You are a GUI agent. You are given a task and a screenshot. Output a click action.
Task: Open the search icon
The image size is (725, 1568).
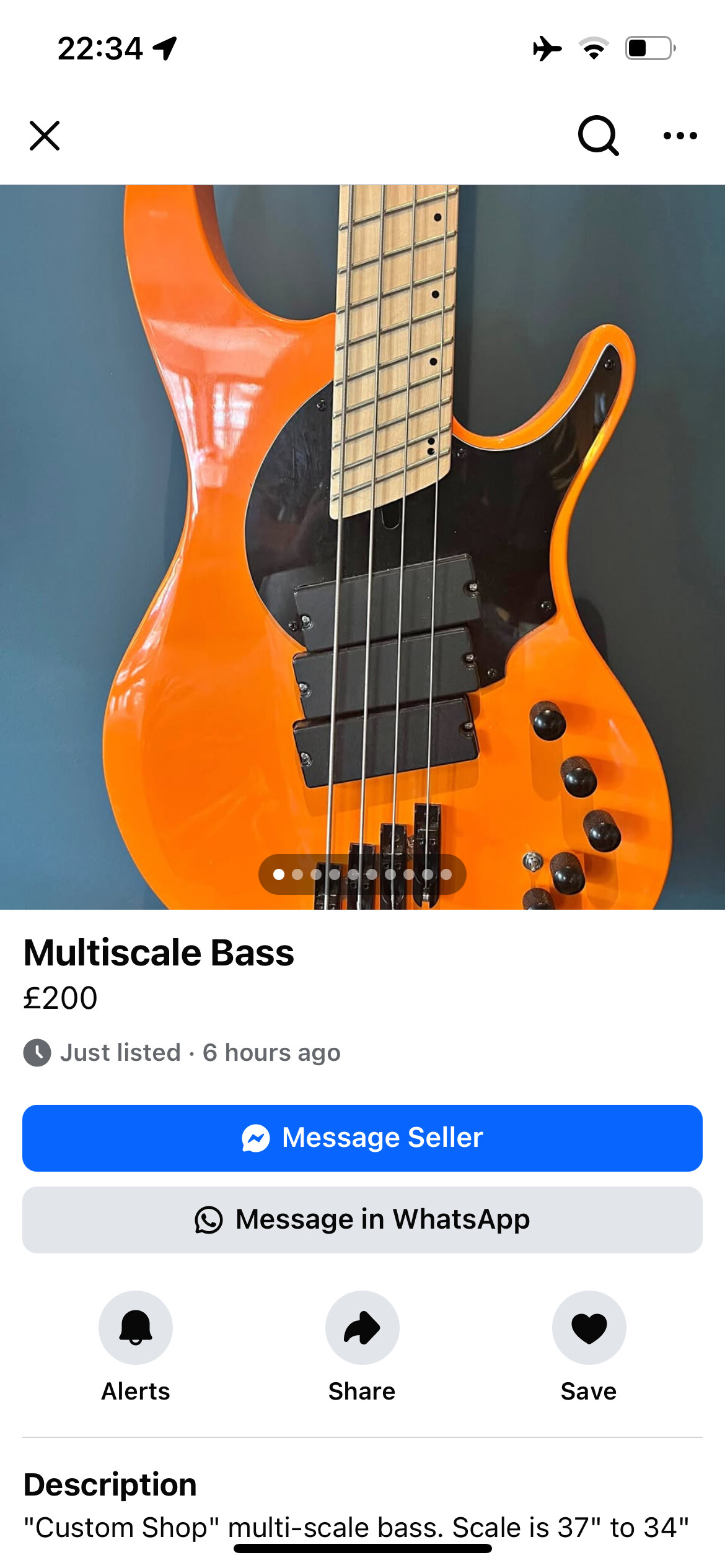click(598, 136)
